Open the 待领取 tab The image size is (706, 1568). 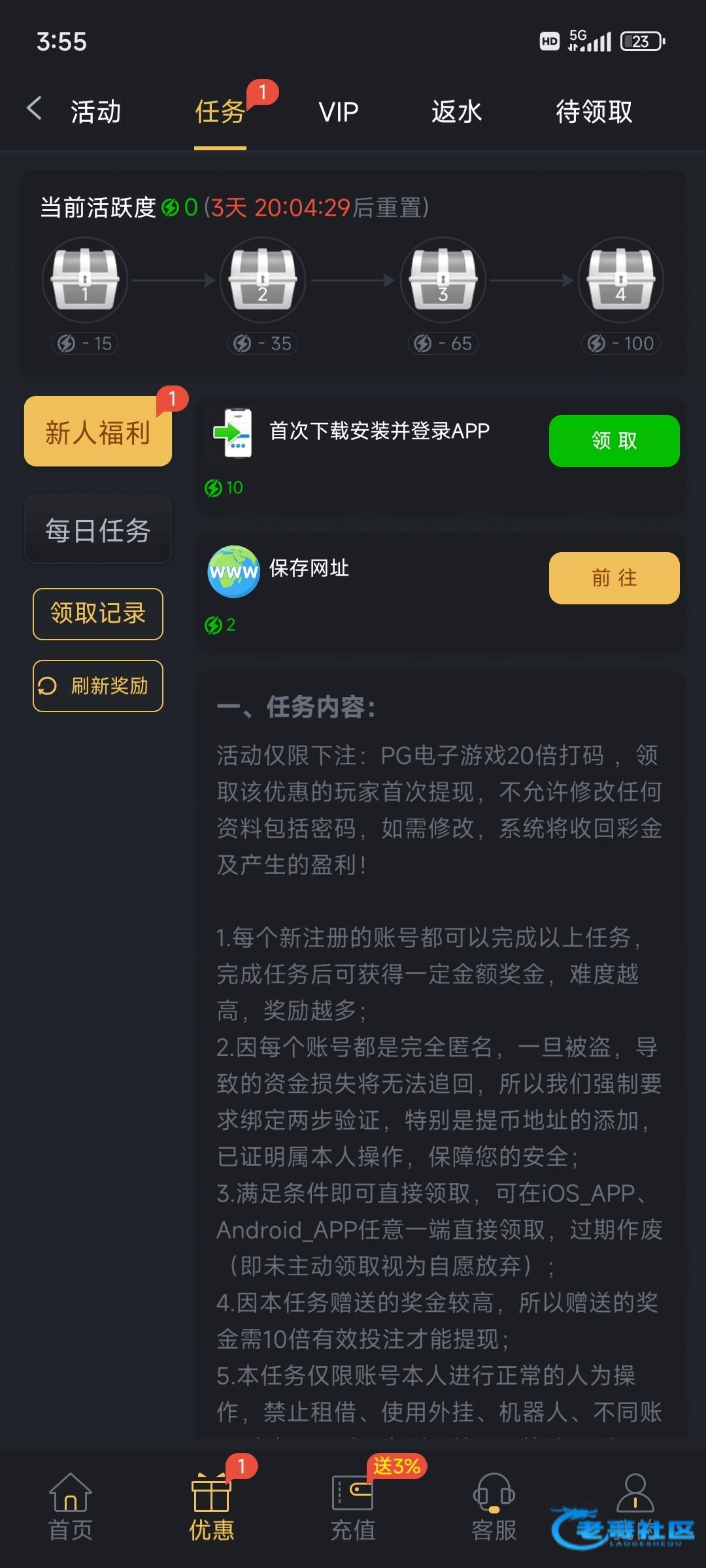[594, 112]
